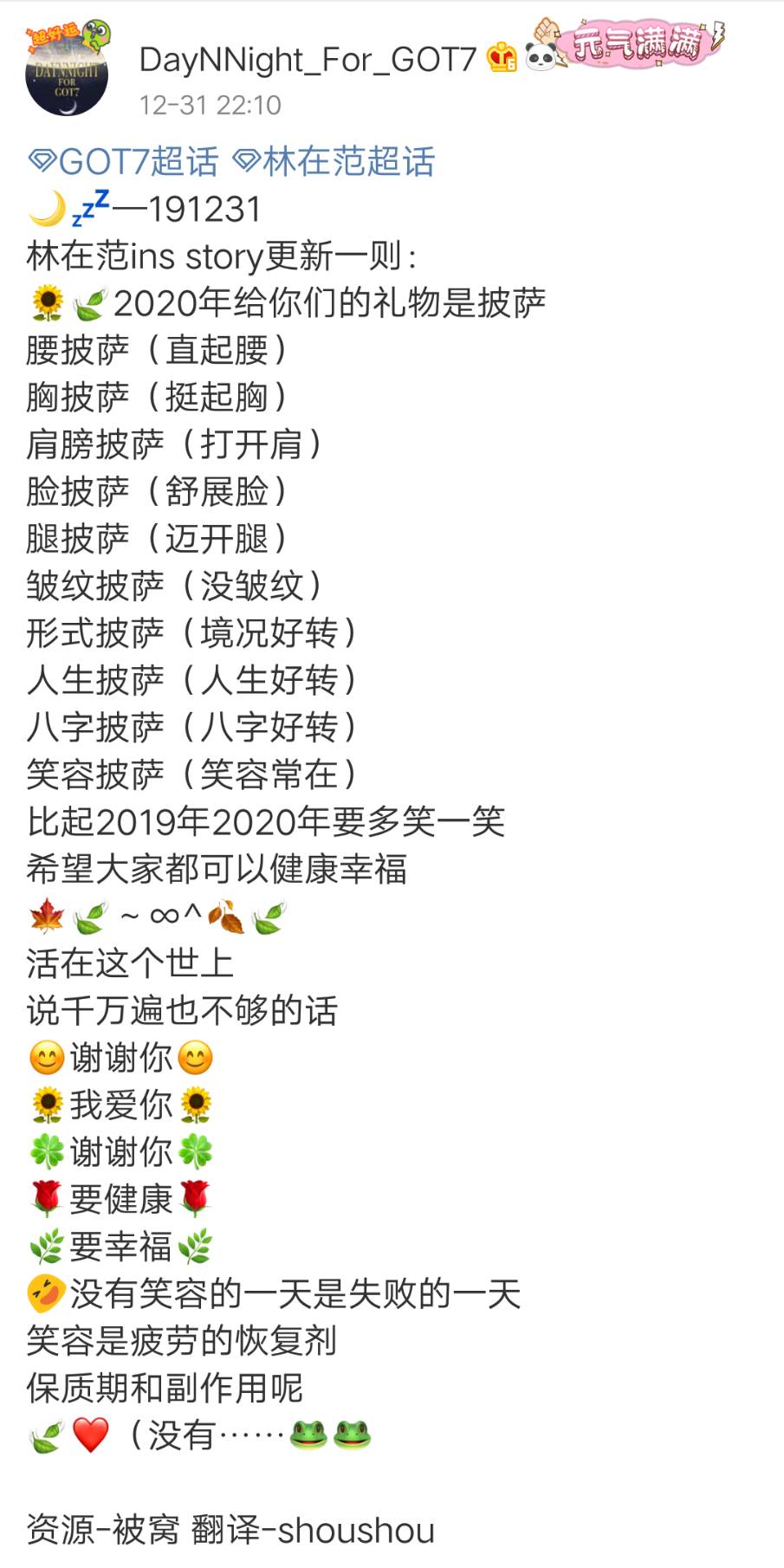This screenshot has width=784, height=1568.
Task: Open the 林在范超话 super topic link
Action: click(x=334, y=162)
